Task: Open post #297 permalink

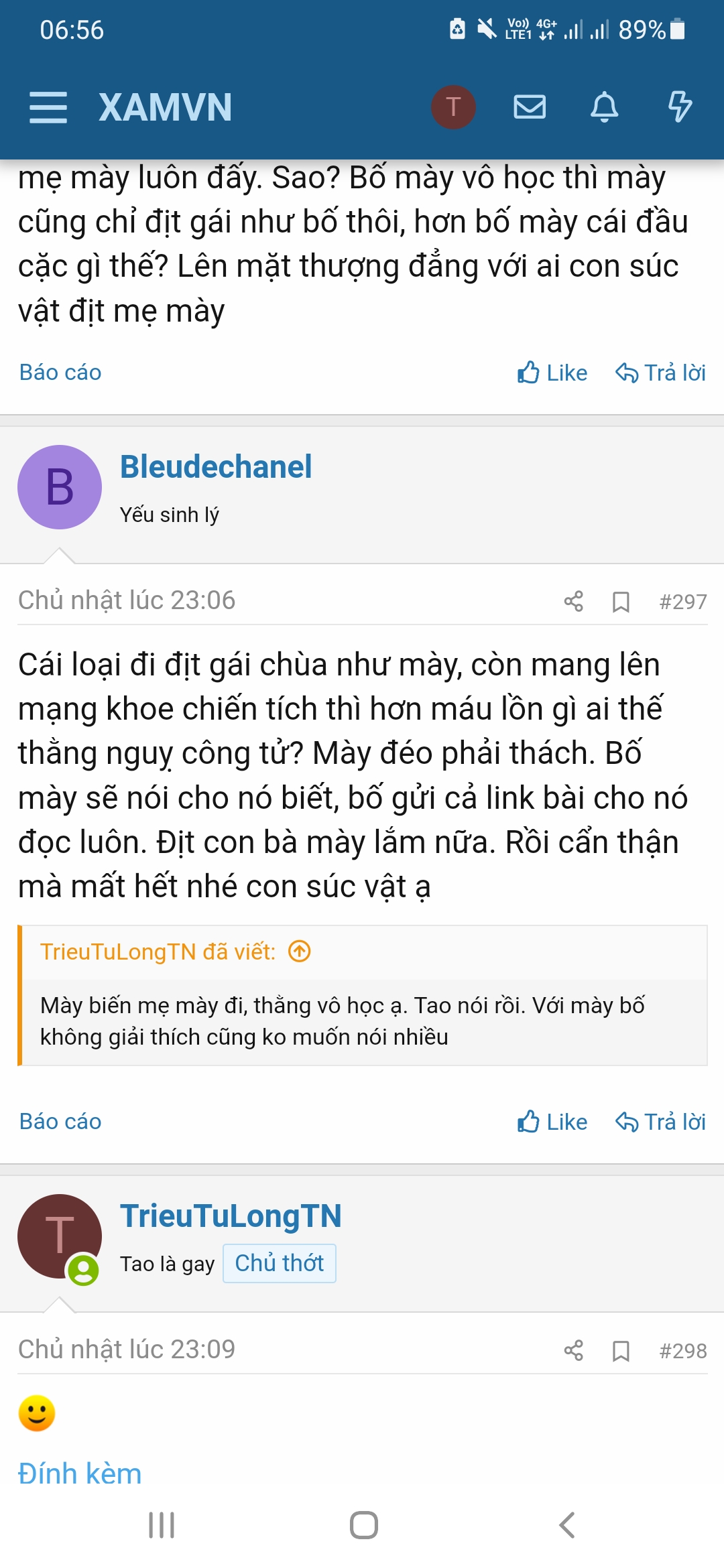Action: click(x=682, y=602)
